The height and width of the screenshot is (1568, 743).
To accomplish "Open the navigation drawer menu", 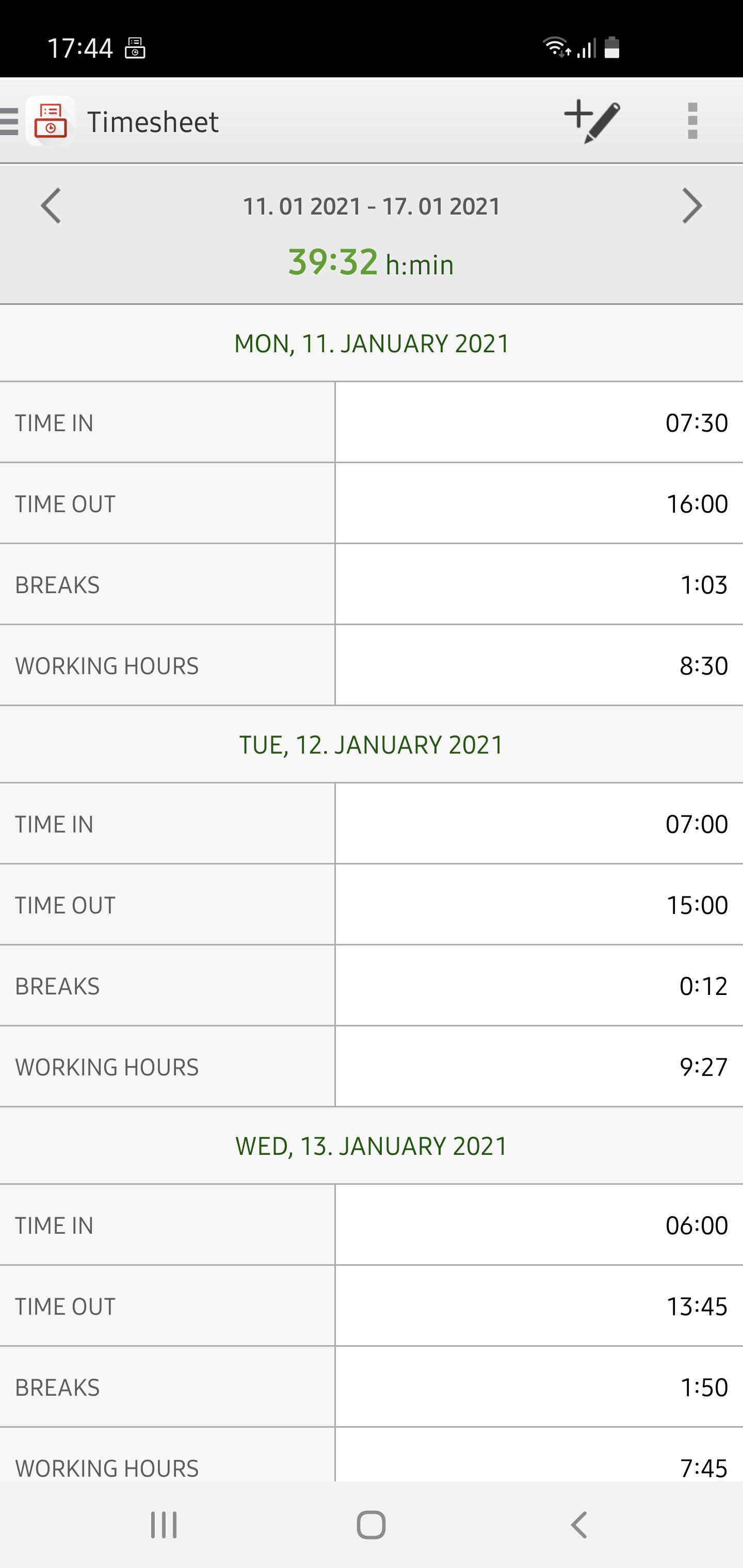I will pyautogui.click(x=10, y=121).
